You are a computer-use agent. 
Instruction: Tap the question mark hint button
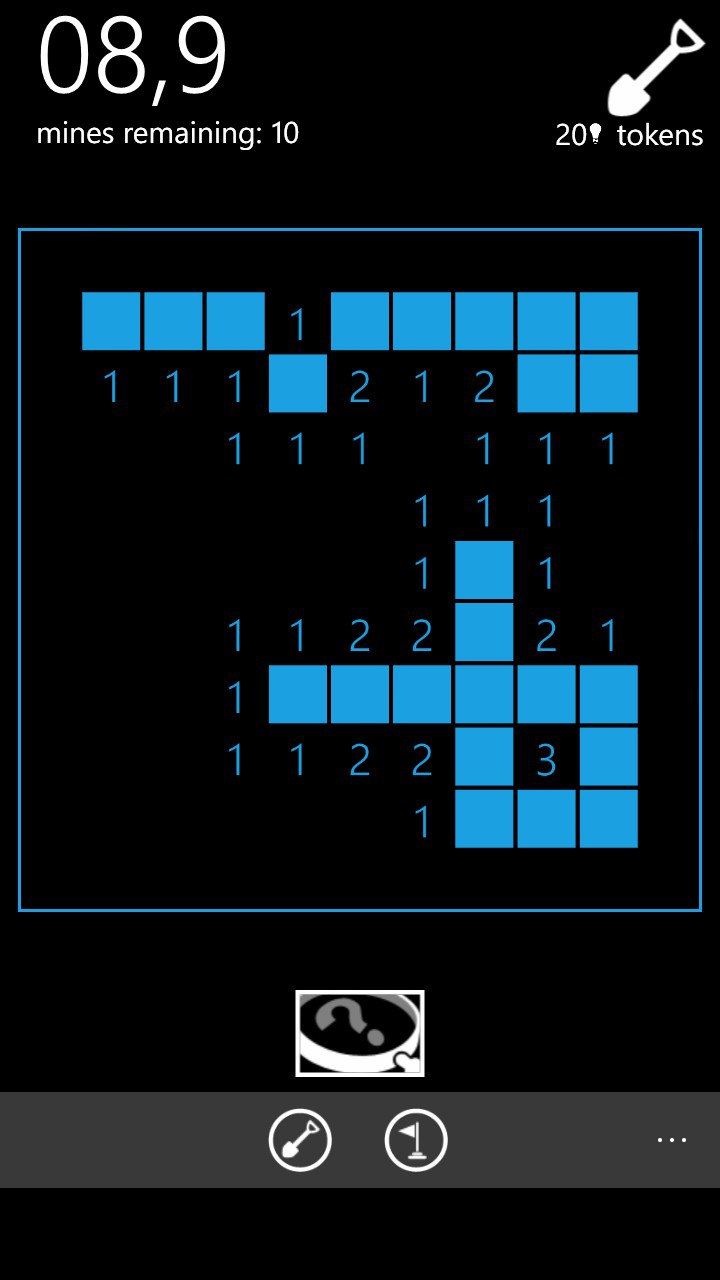(x=360, y=1034)
